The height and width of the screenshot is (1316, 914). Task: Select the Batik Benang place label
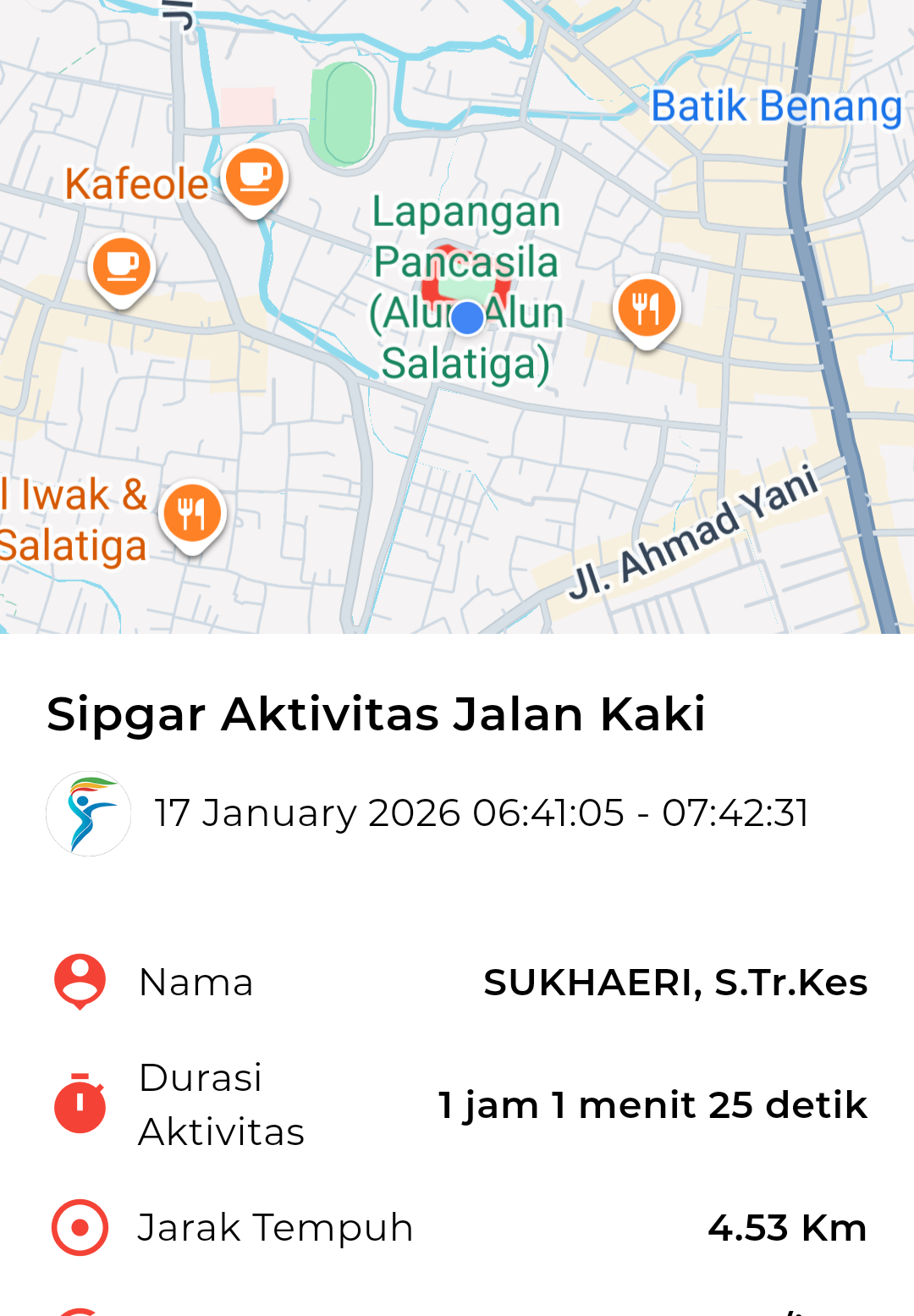(x=775, y=107)
